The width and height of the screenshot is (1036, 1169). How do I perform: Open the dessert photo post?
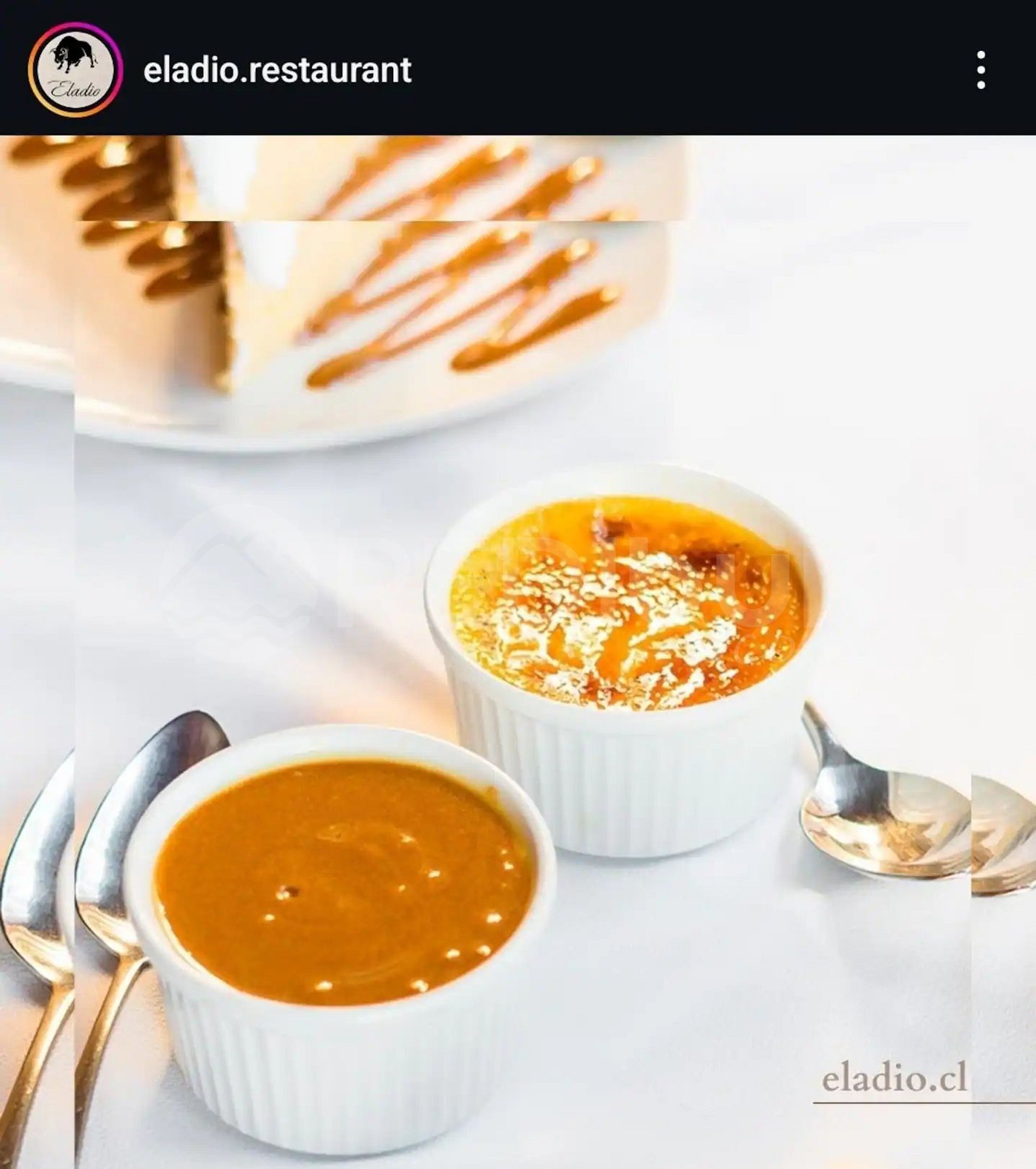tap(518, 652)
